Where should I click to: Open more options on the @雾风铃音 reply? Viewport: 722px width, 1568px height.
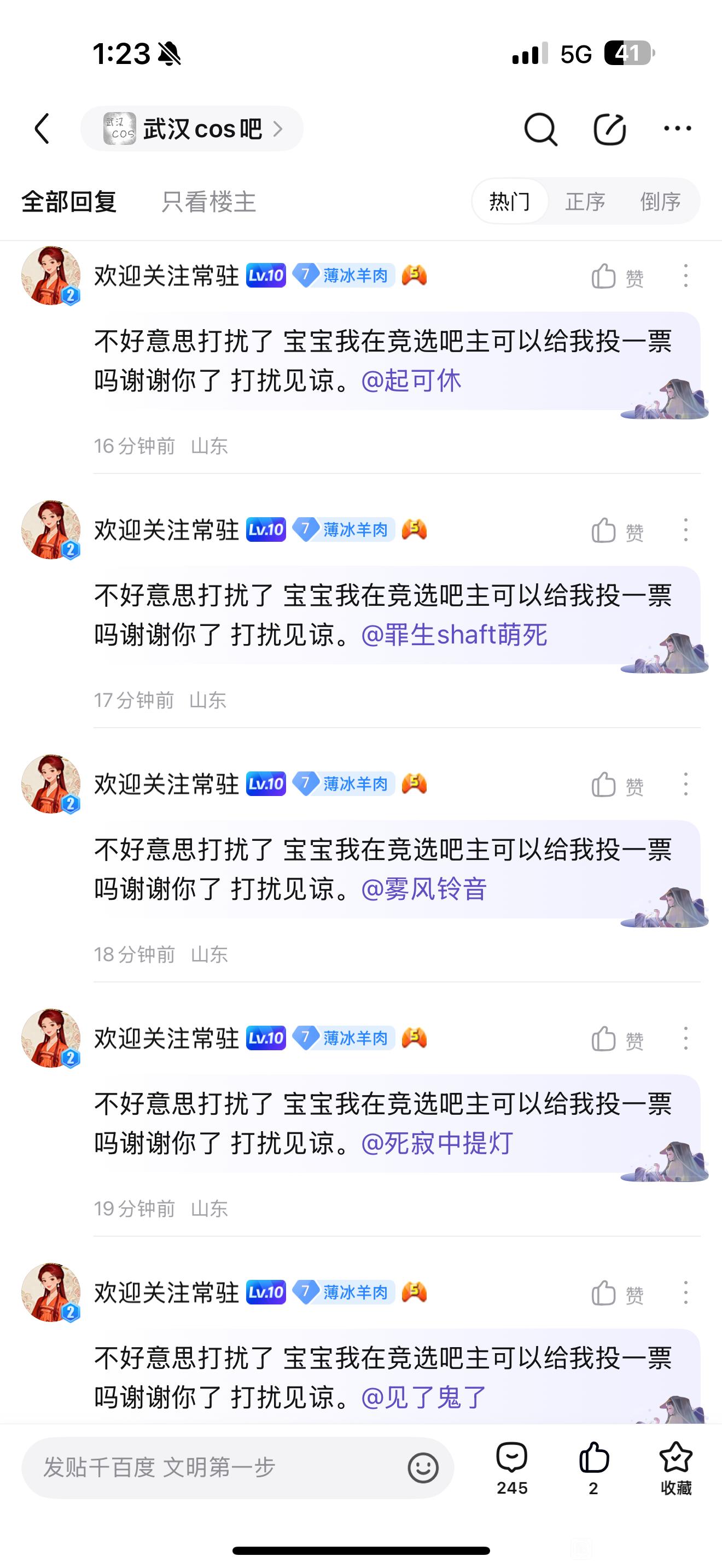pyautogui.click(x=685, y=785)
